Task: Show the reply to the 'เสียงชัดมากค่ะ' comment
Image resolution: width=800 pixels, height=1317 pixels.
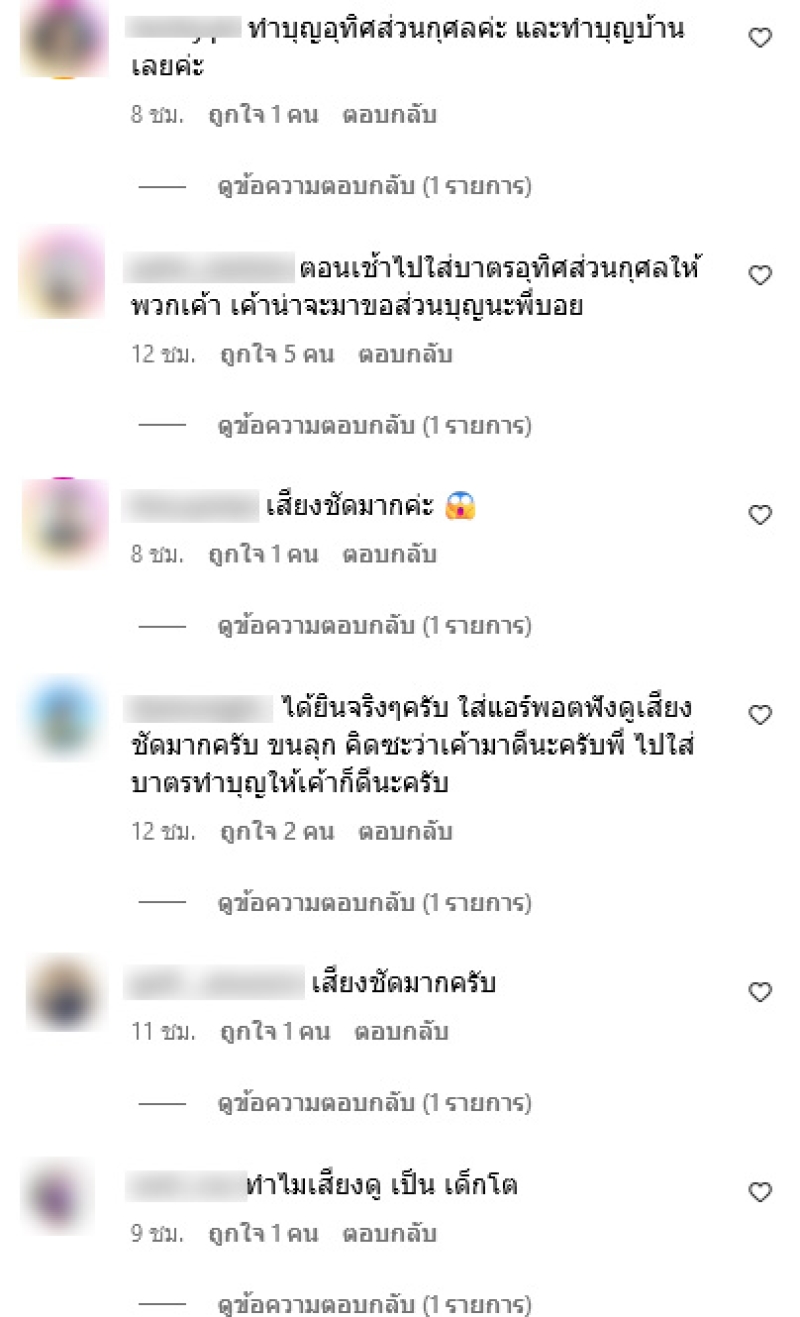Action: click(x=374, y=627)
